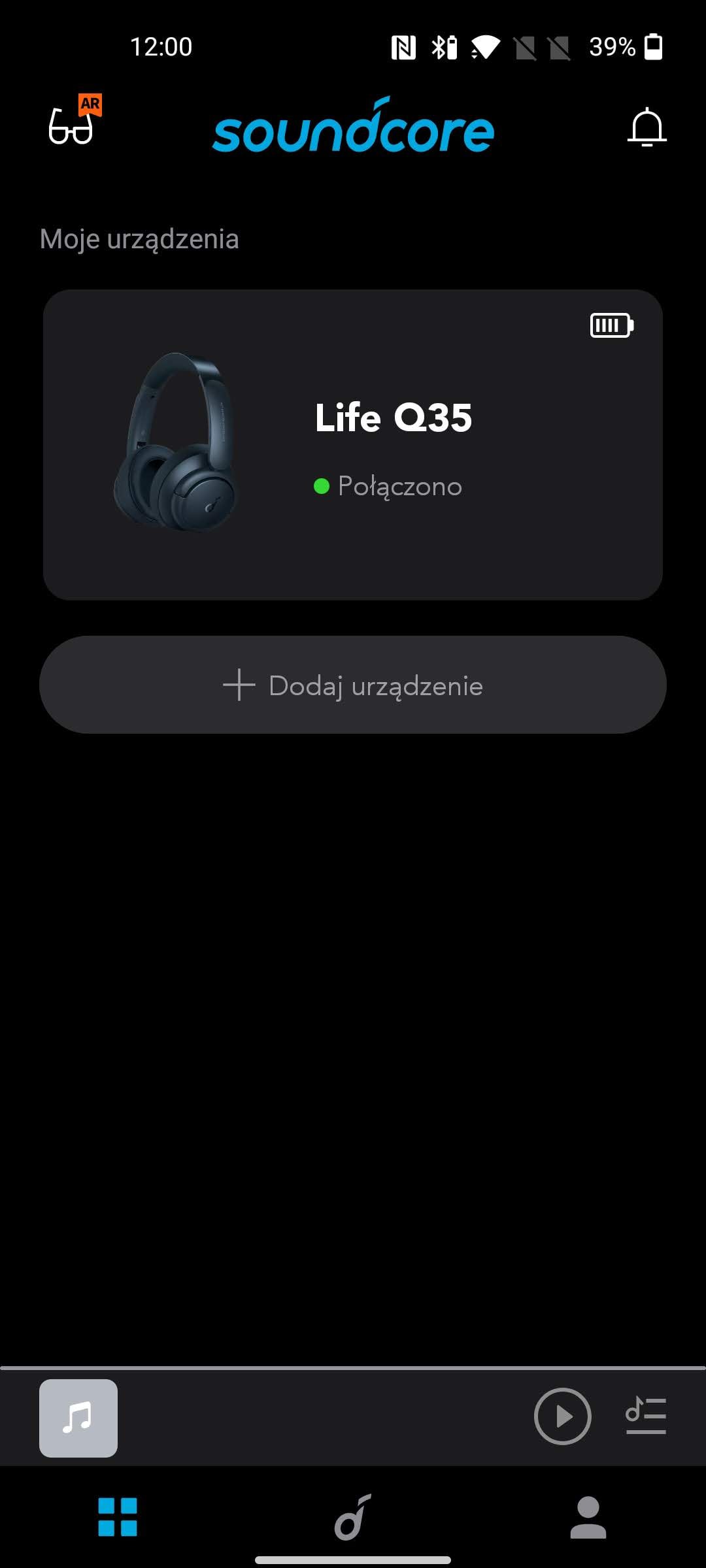Image resolution: width=706 pixels, height=1568 pixels.
Task: Switch to the devices dashboard tab
Action: pos(118,1517)
